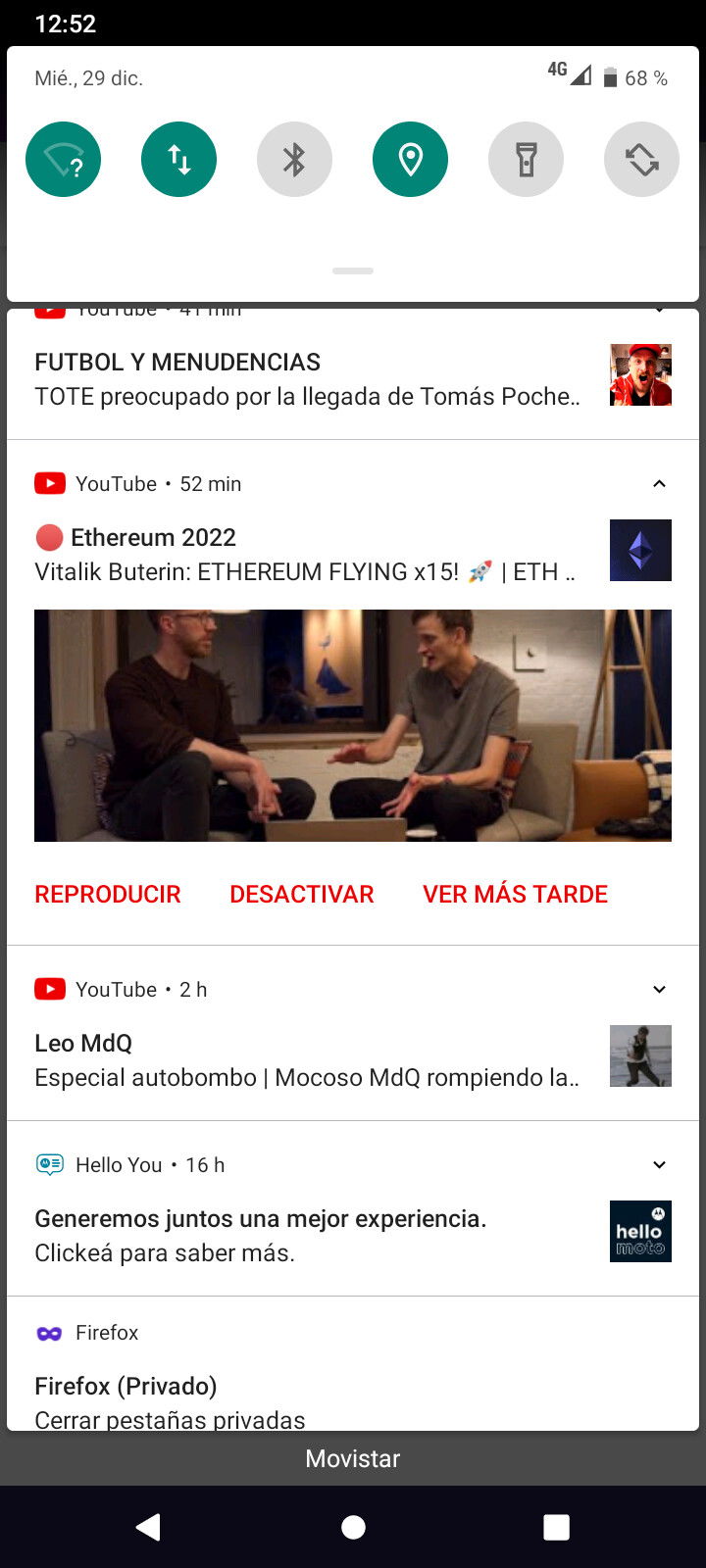The width and height of the screenshot is (706, 1568).
Task: Tap REPRODUCIR on the Ethereum notification
Action: coord(108,894)
